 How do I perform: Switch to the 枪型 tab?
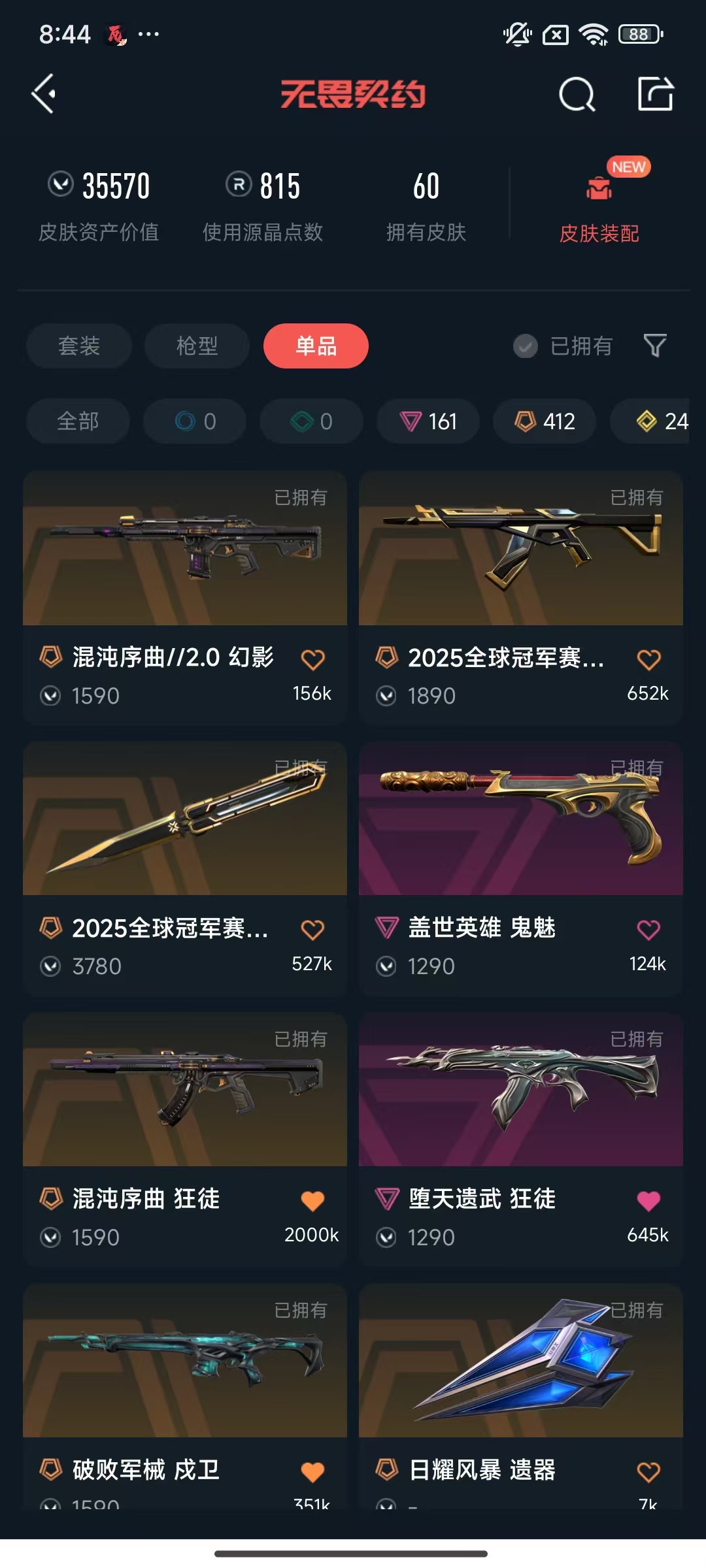[197, 346]
